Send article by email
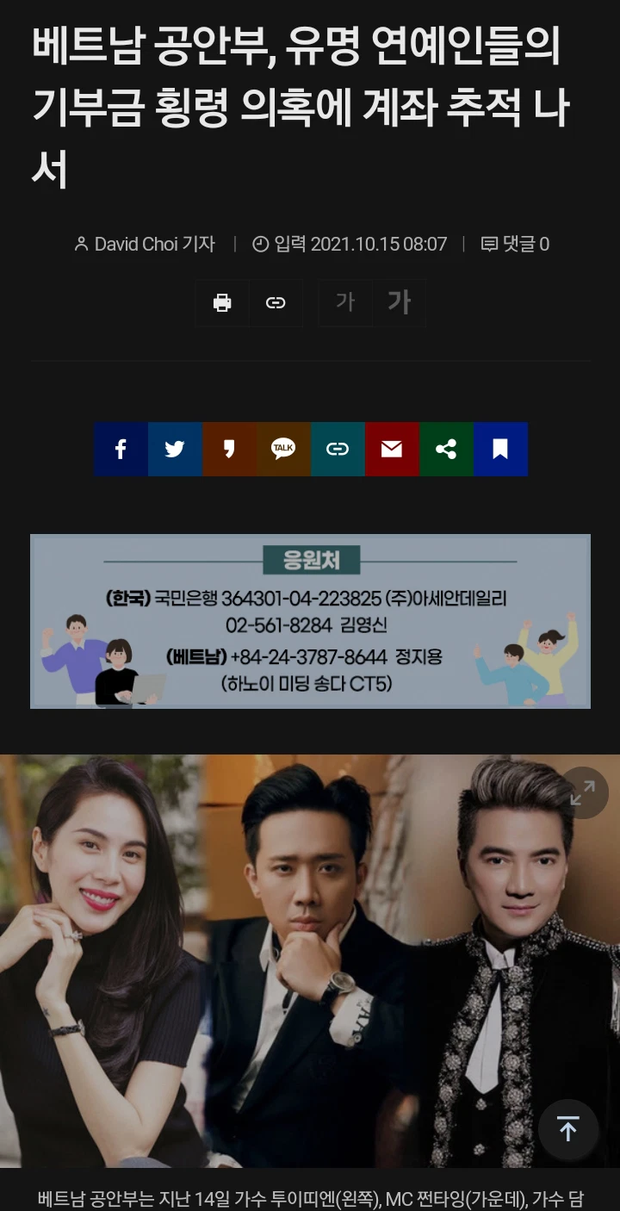 392,449
